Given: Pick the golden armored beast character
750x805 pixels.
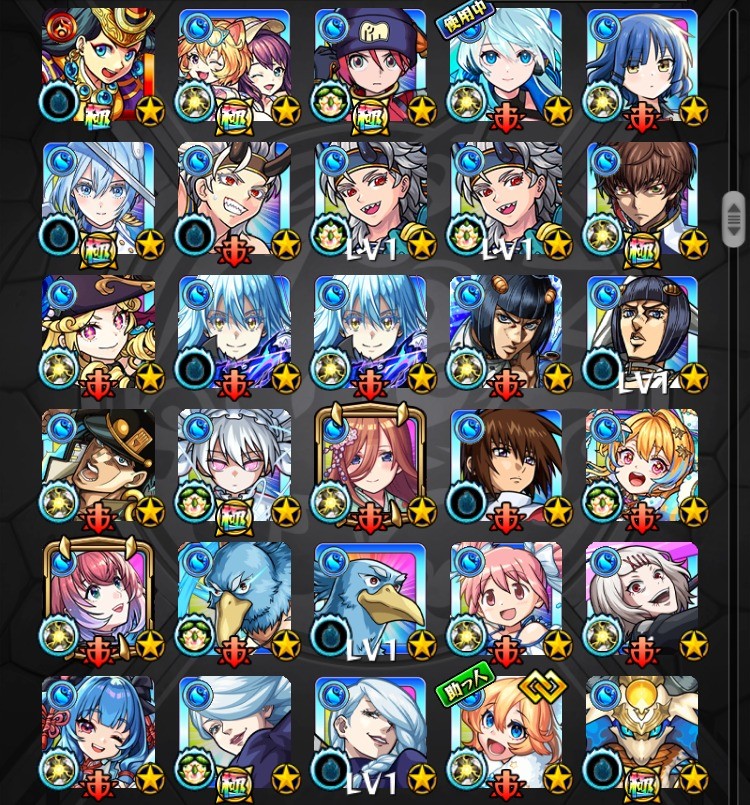Looking at the screenshot, I should tap(641, 733).
